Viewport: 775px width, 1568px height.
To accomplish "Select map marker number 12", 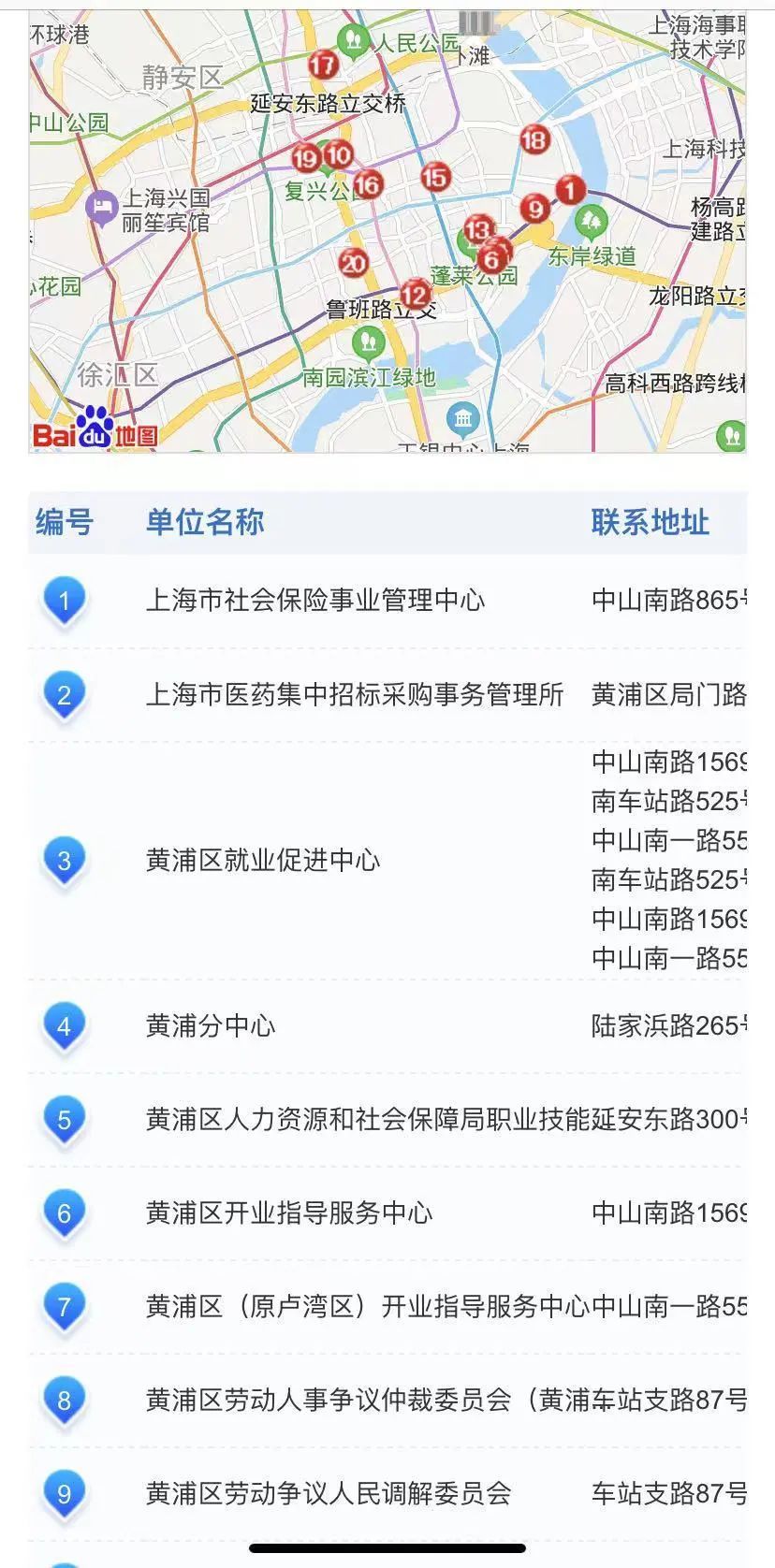I will pyautogui.click(x=415, y=296).
